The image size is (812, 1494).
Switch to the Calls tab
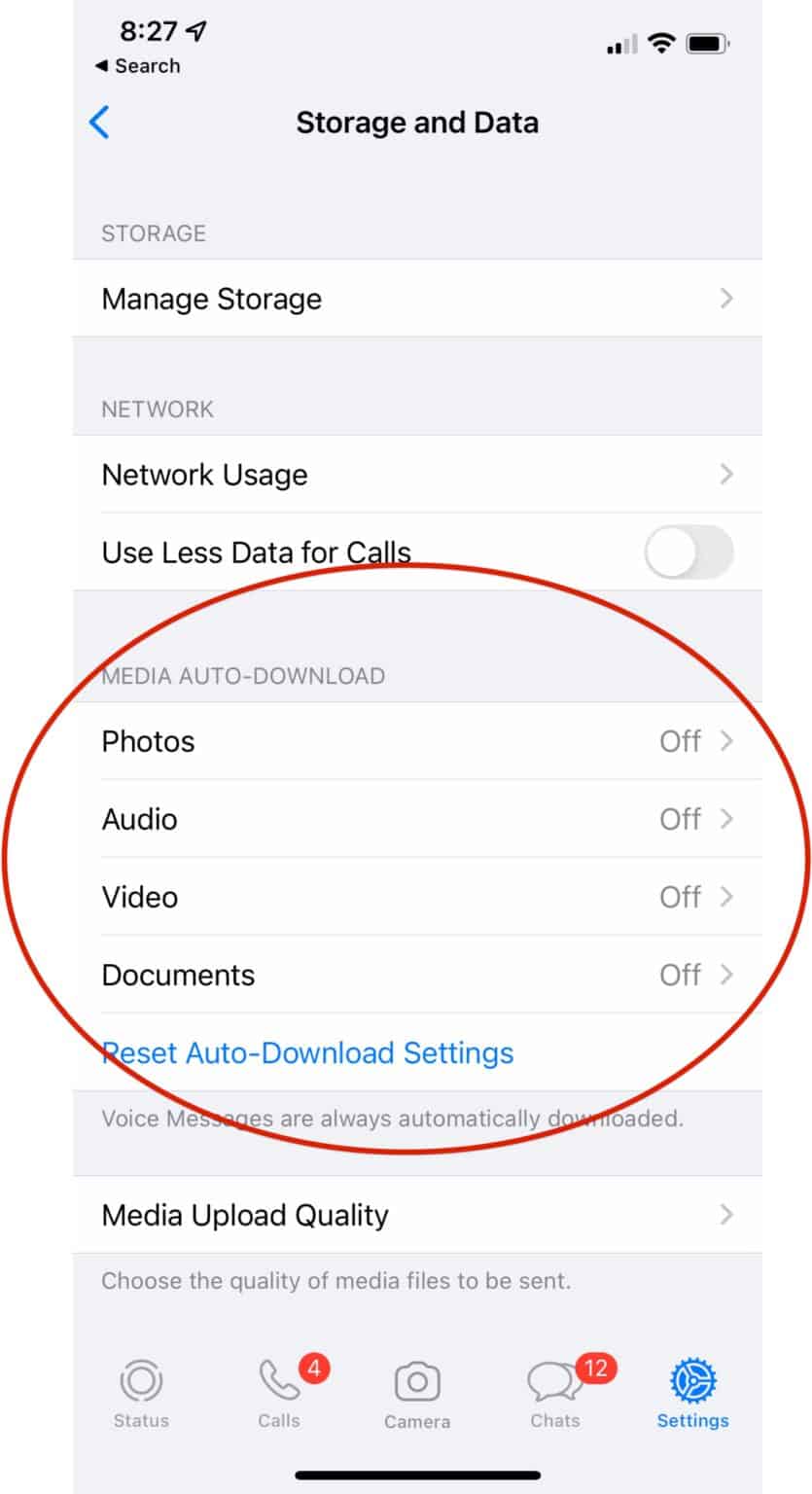pos(280,1394)
